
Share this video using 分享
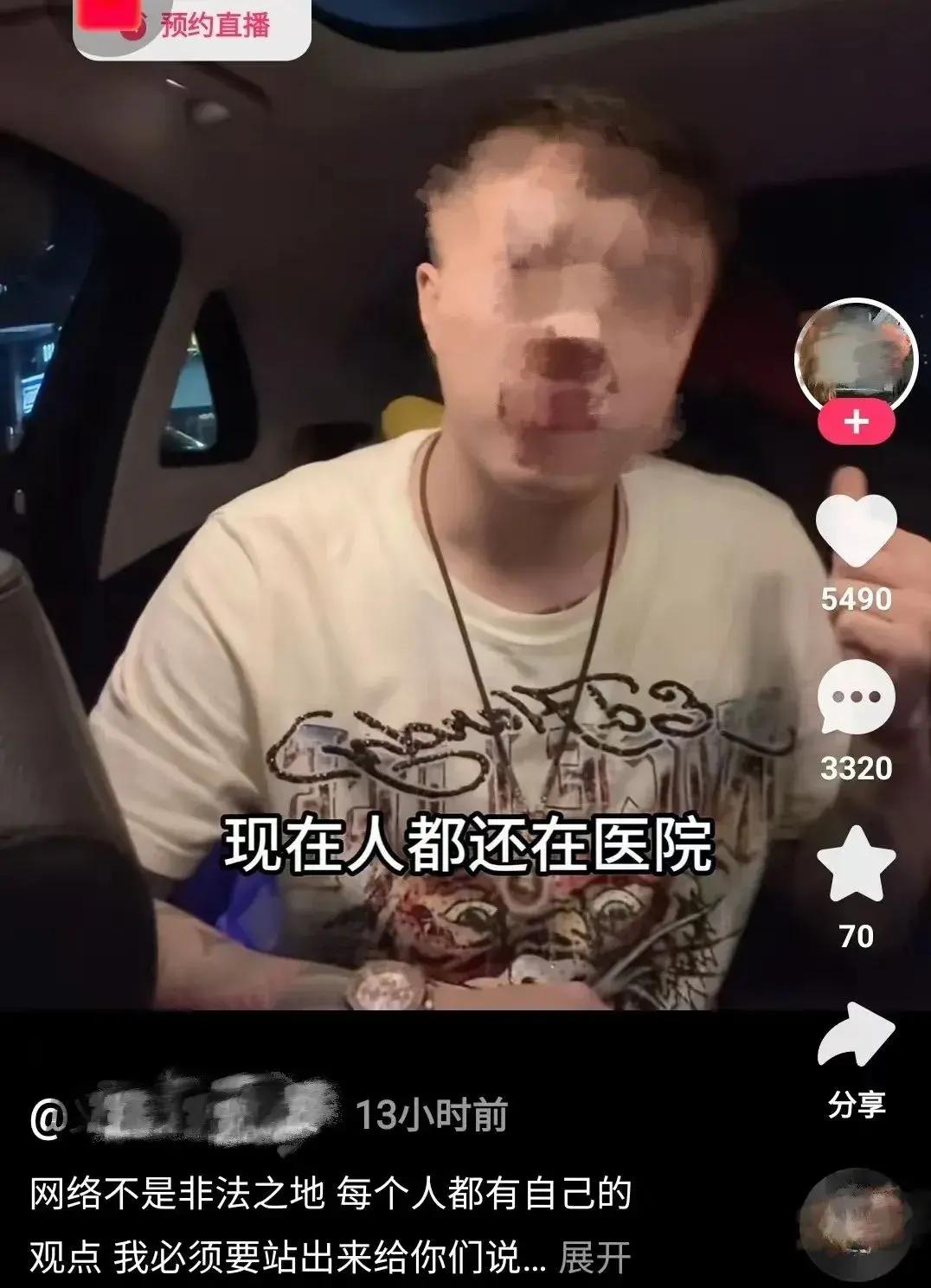point(856,1035)
